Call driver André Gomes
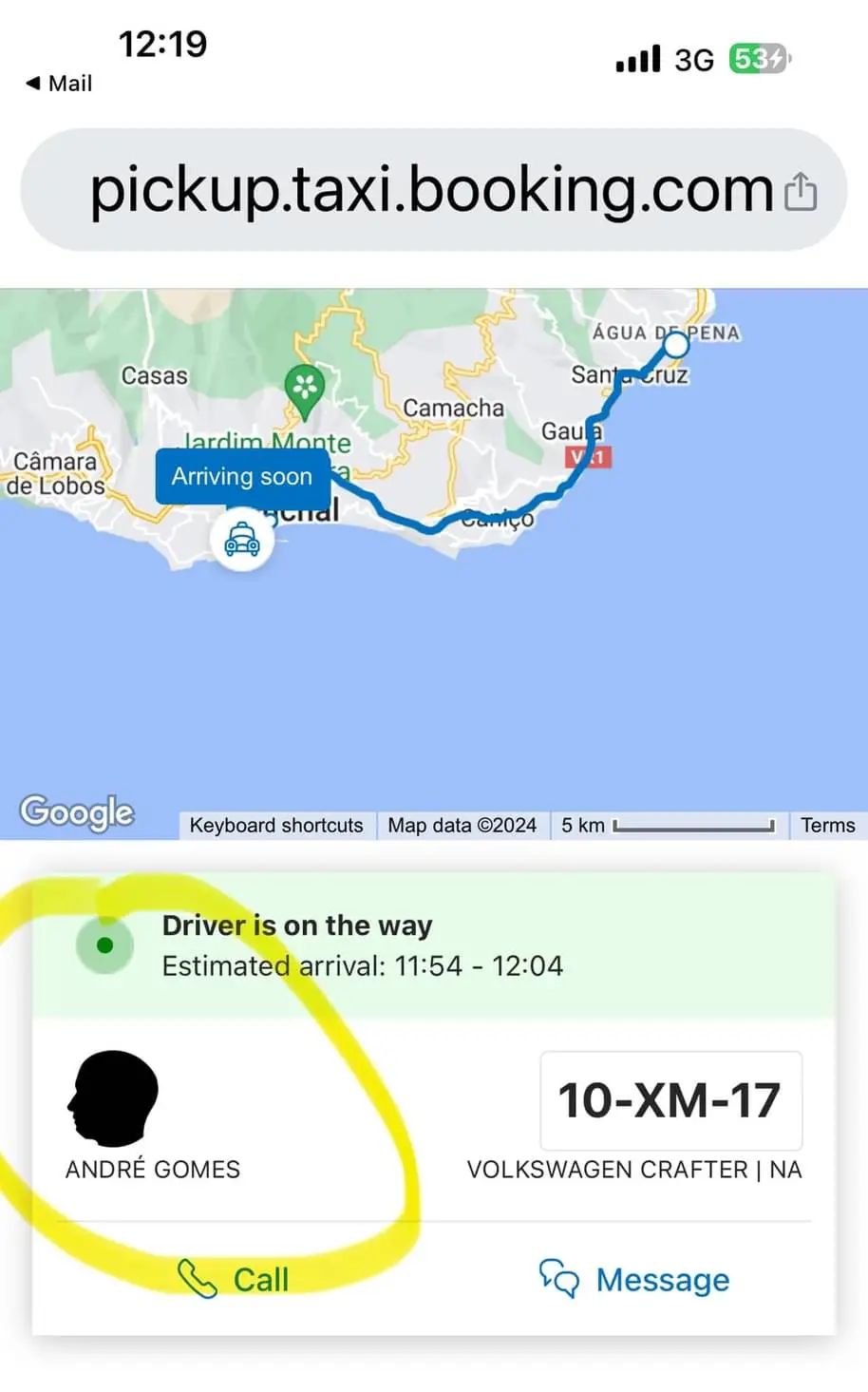The height and width of the screenshot is (1392, 868). coord(235,1279)
